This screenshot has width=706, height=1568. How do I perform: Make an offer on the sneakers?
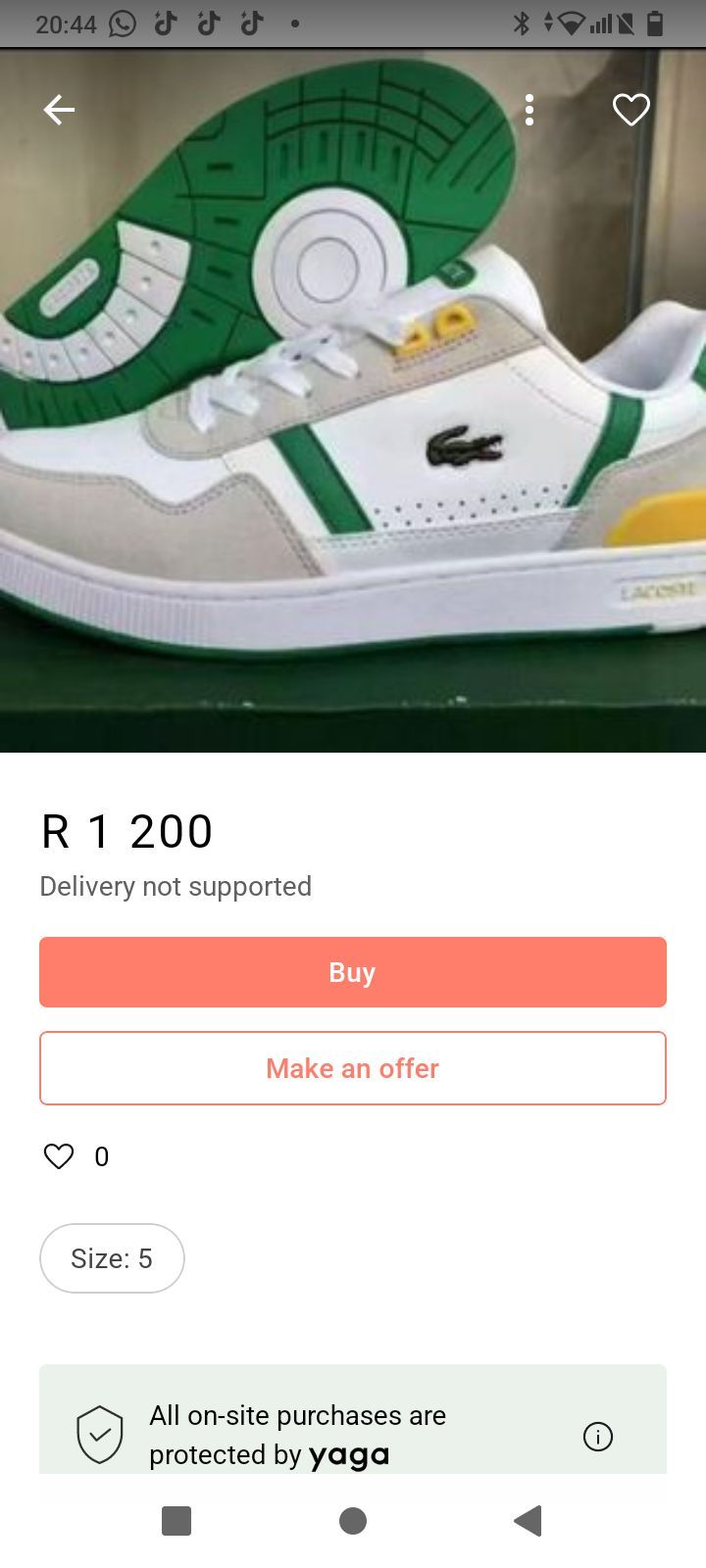click(353, 1068)
